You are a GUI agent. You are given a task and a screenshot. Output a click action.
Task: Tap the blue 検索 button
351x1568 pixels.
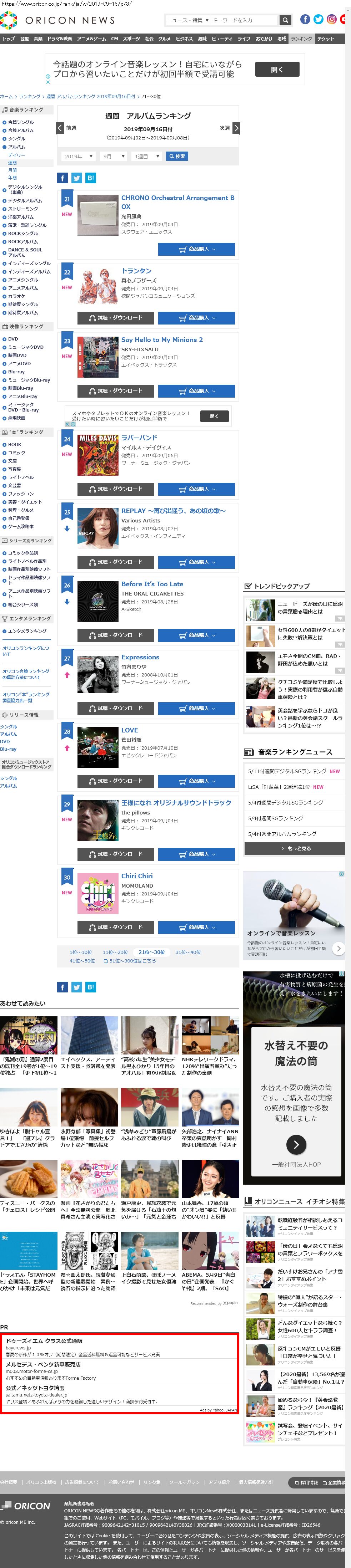177,157
